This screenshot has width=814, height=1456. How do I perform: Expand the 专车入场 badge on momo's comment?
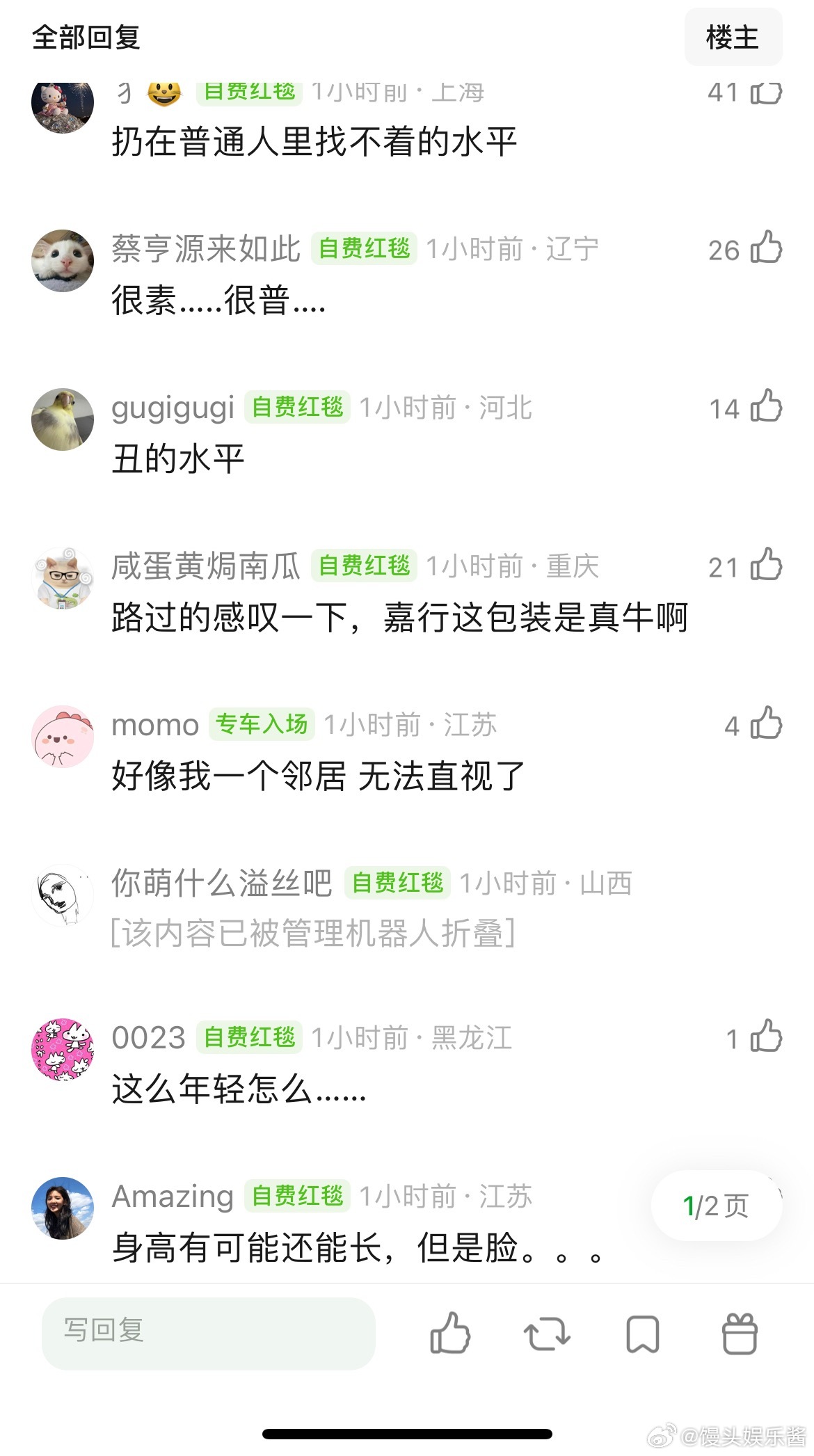(x=262, y=724)
